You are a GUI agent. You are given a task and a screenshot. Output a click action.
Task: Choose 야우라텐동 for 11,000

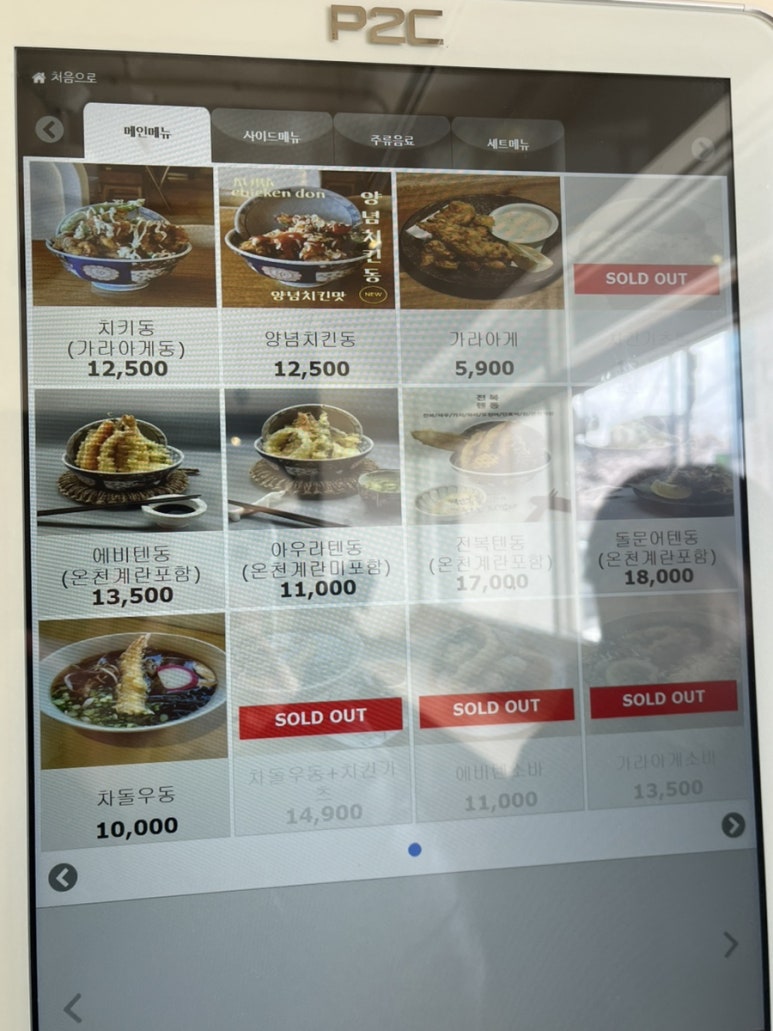point(314,495)
